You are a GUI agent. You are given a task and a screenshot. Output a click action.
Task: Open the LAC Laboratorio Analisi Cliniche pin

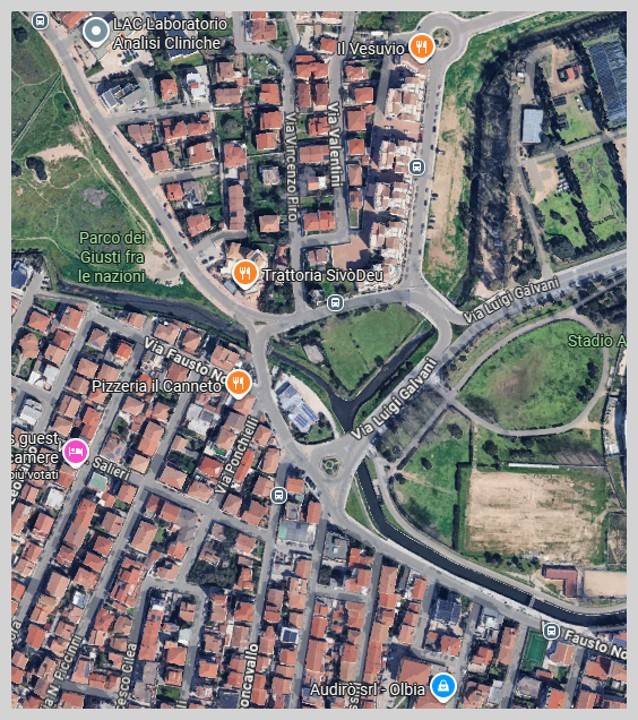[95, 31]
